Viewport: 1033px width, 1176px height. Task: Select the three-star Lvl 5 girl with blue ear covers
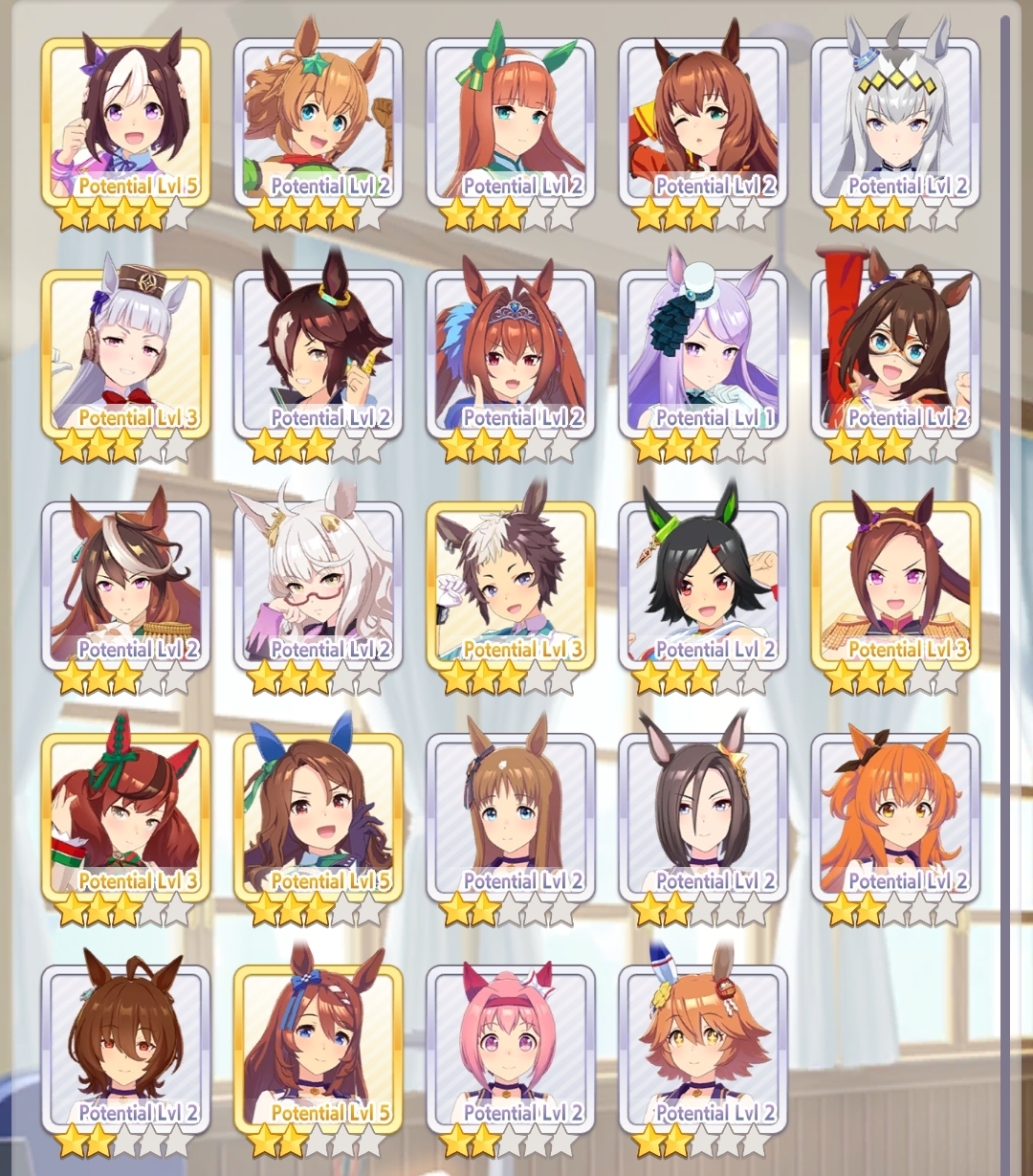coord(318,816)
